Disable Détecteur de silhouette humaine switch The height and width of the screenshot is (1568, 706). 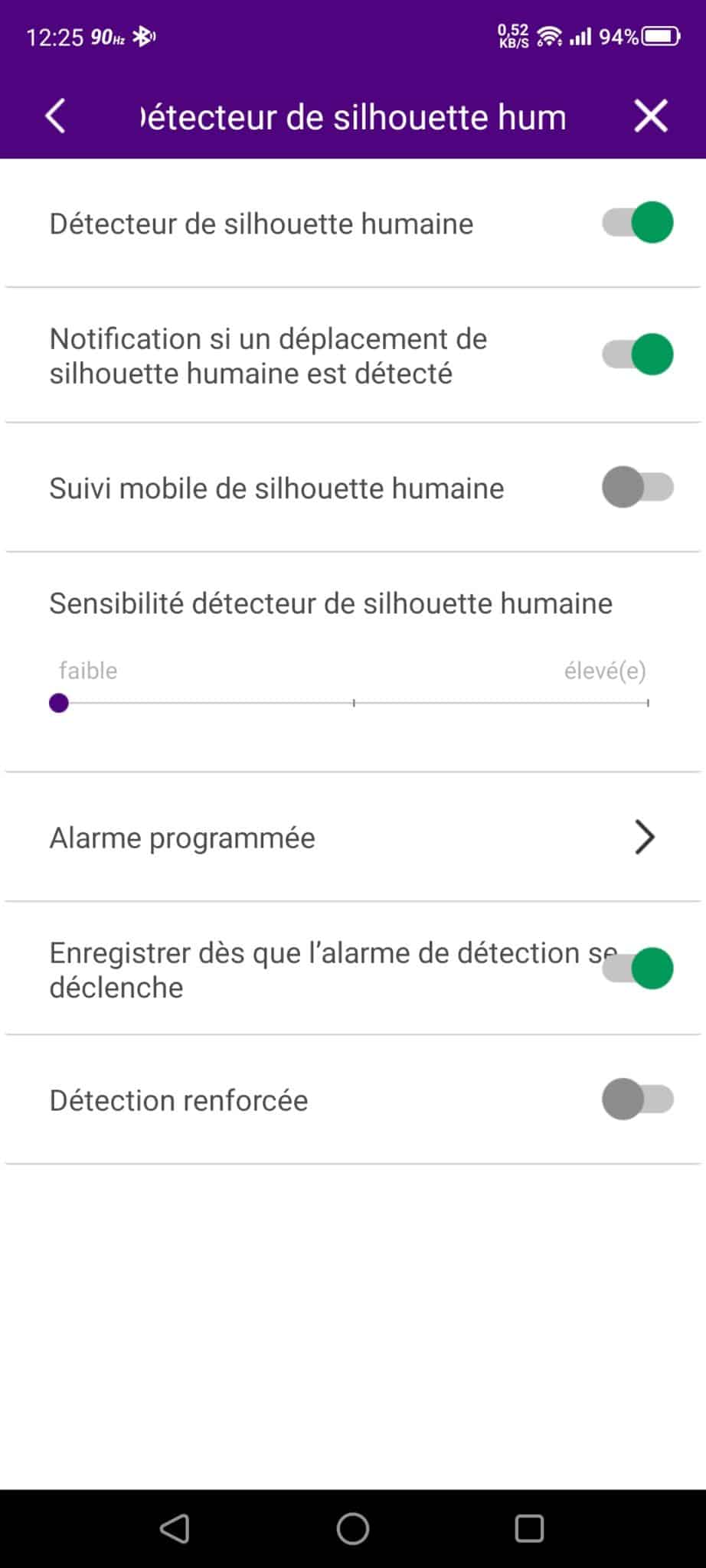(x=638, y=223)
